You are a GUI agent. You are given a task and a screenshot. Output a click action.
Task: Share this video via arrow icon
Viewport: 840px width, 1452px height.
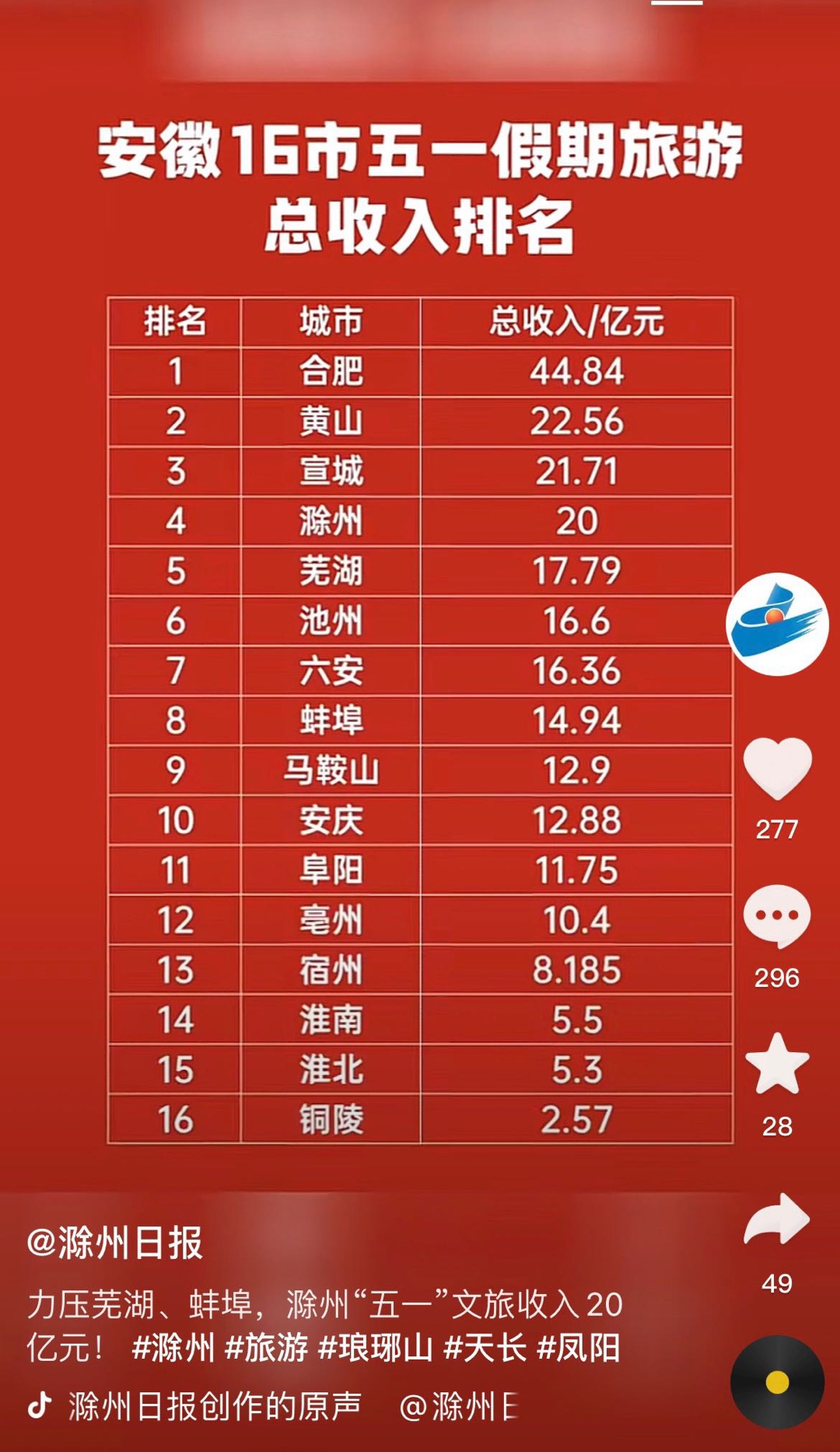click(777, 1218)
